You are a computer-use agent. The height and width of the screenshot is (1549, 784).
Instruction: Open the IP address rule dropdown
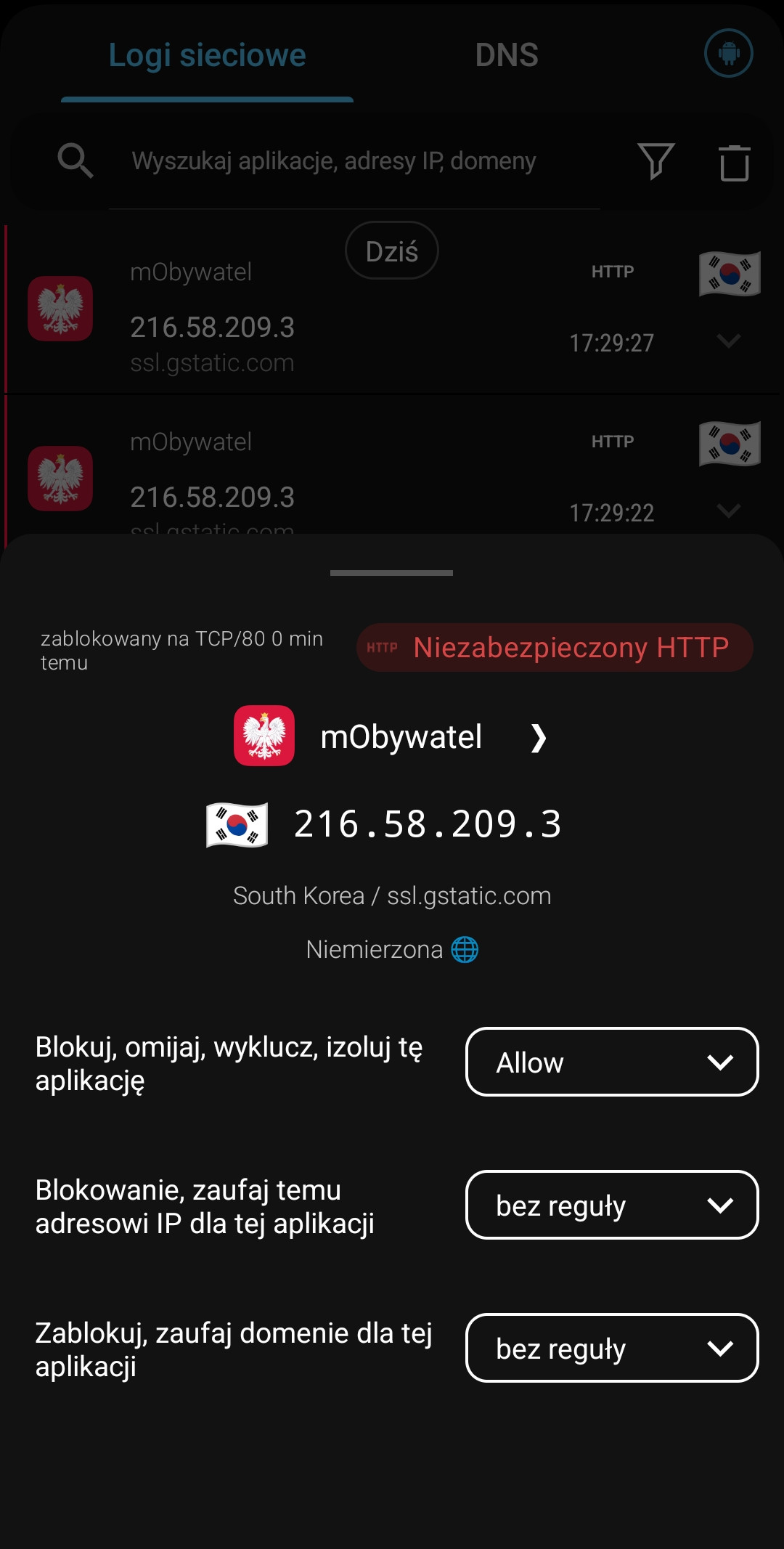click(x=611, y=1205)
